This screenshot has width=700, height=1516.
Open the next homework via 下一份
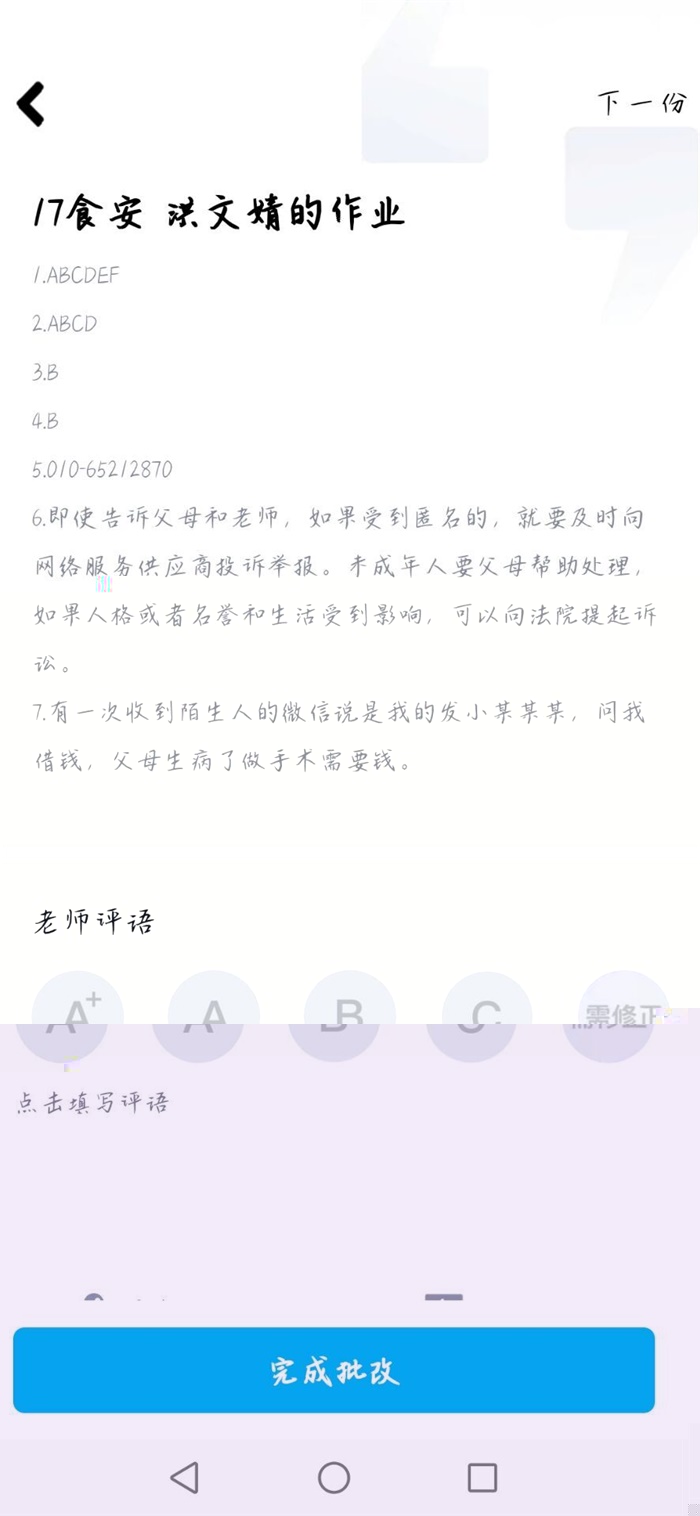click(x=642, y=103)
